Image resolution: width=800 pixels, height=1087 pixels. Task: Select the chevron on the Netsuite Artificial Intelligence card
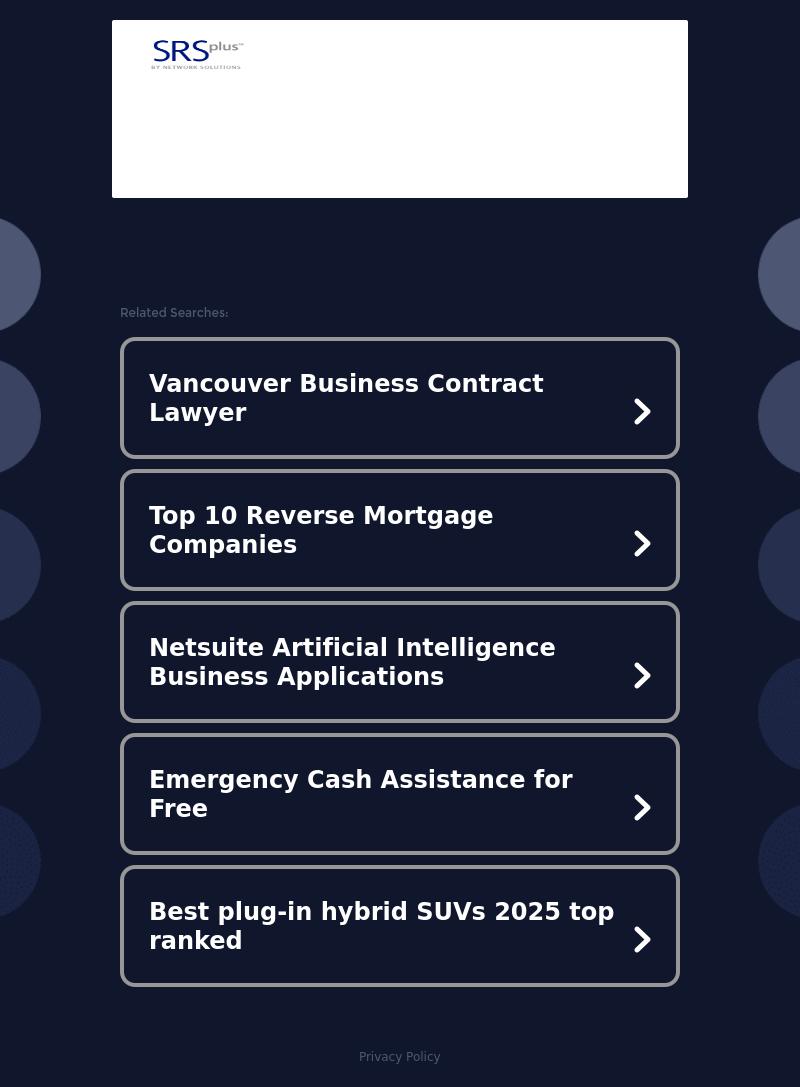click(642, 675)
